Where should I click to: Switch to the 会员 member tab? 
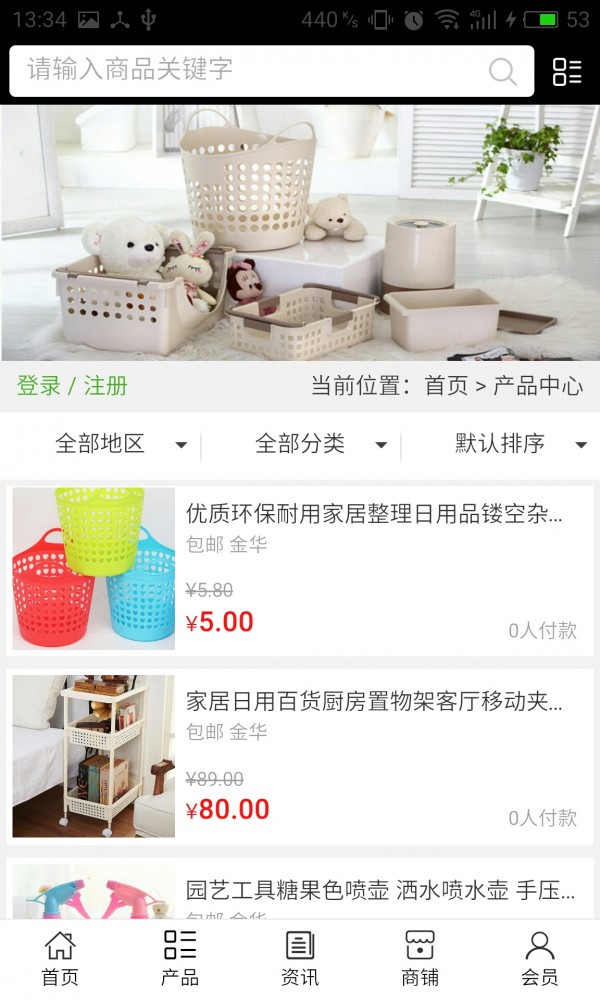coord(540,958)
